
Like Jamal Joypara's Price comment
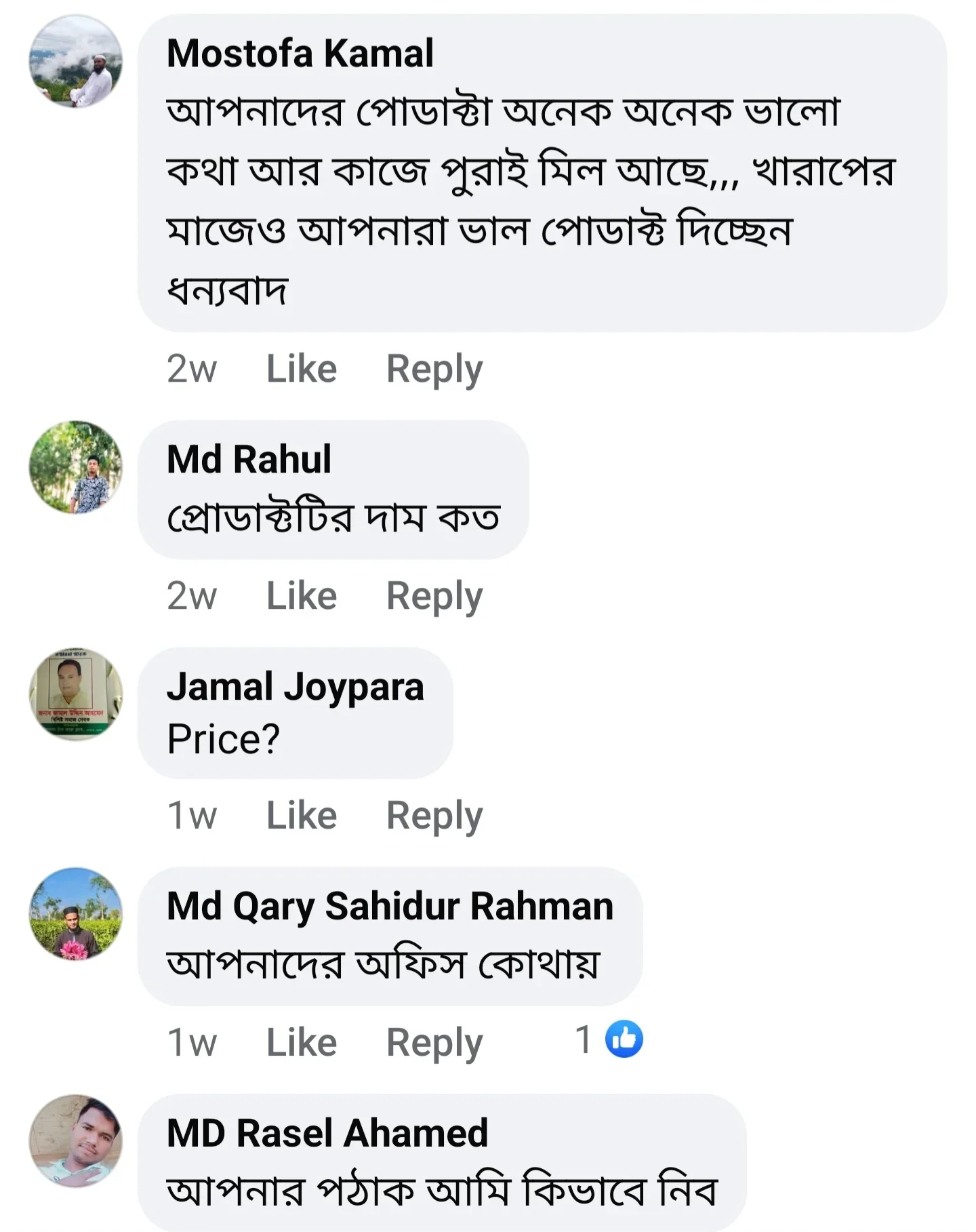300,815
